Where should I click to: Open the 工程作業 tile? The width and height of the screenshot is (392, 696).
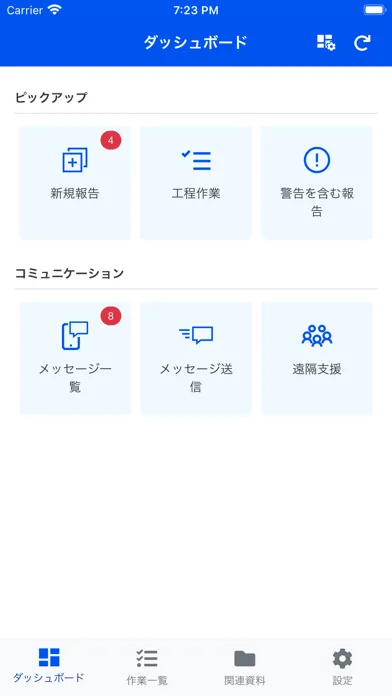pyautogui.click(x=196, y=183)
